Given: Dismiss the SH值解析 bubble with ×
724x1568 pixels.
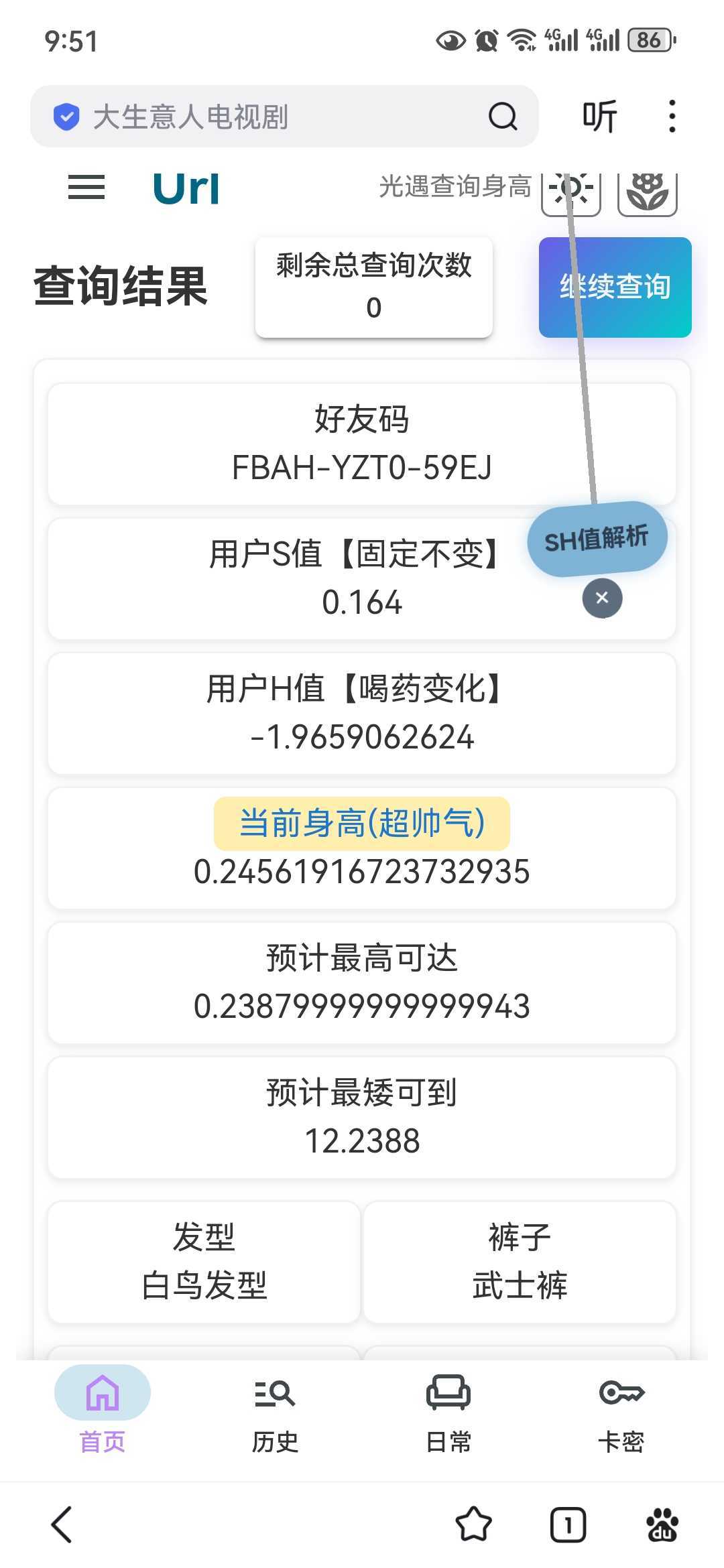Looking at the screenshot, I should tap(602, 598).
